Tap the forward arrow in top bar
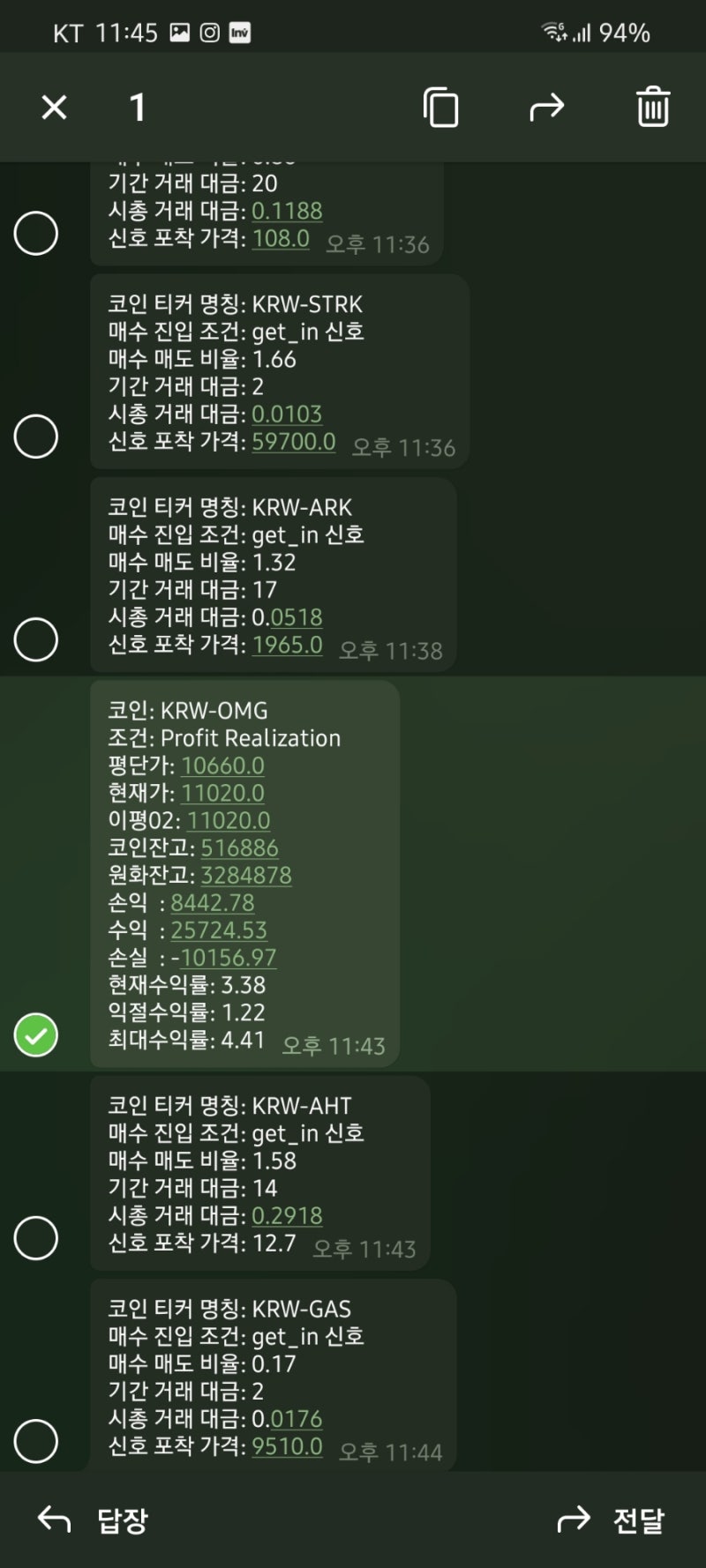706x1568 pixels. [x=546, y=108]
